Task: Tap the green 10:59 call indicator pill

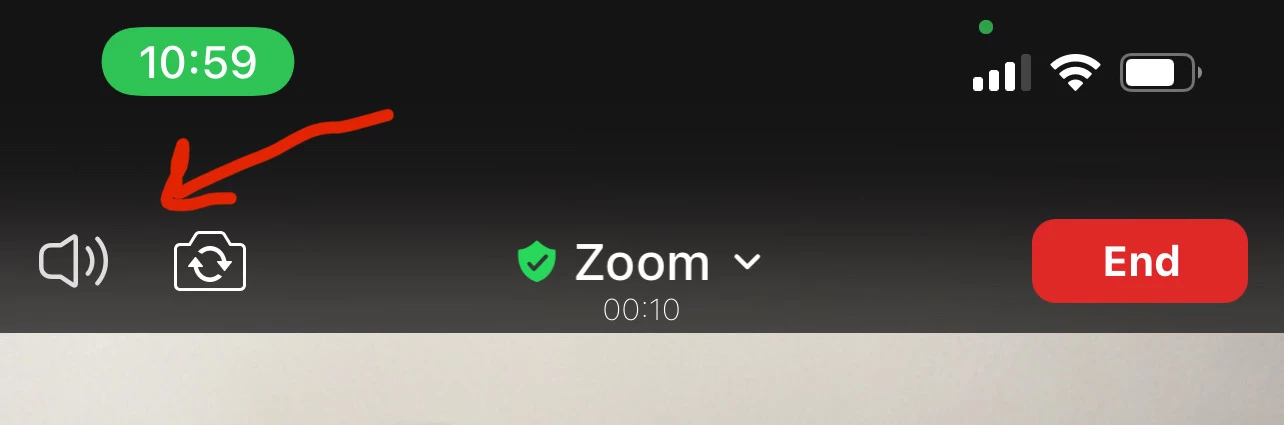Action: tap(198, 62)
